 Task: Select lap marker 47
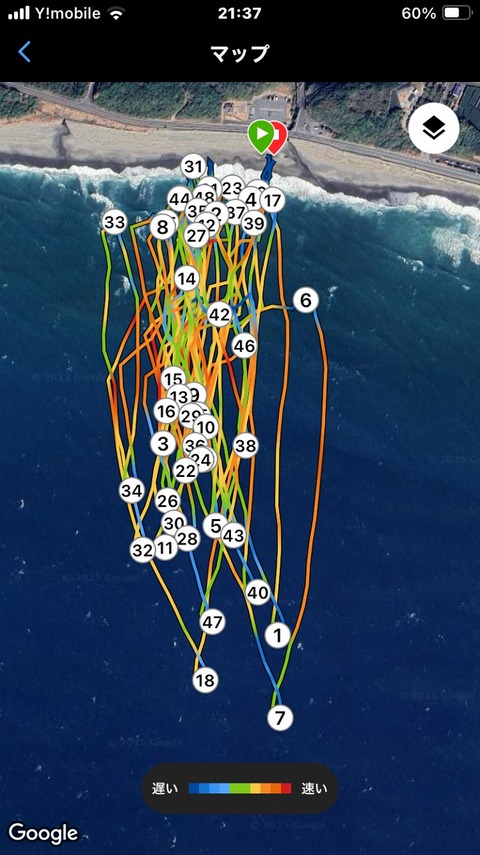212,622
